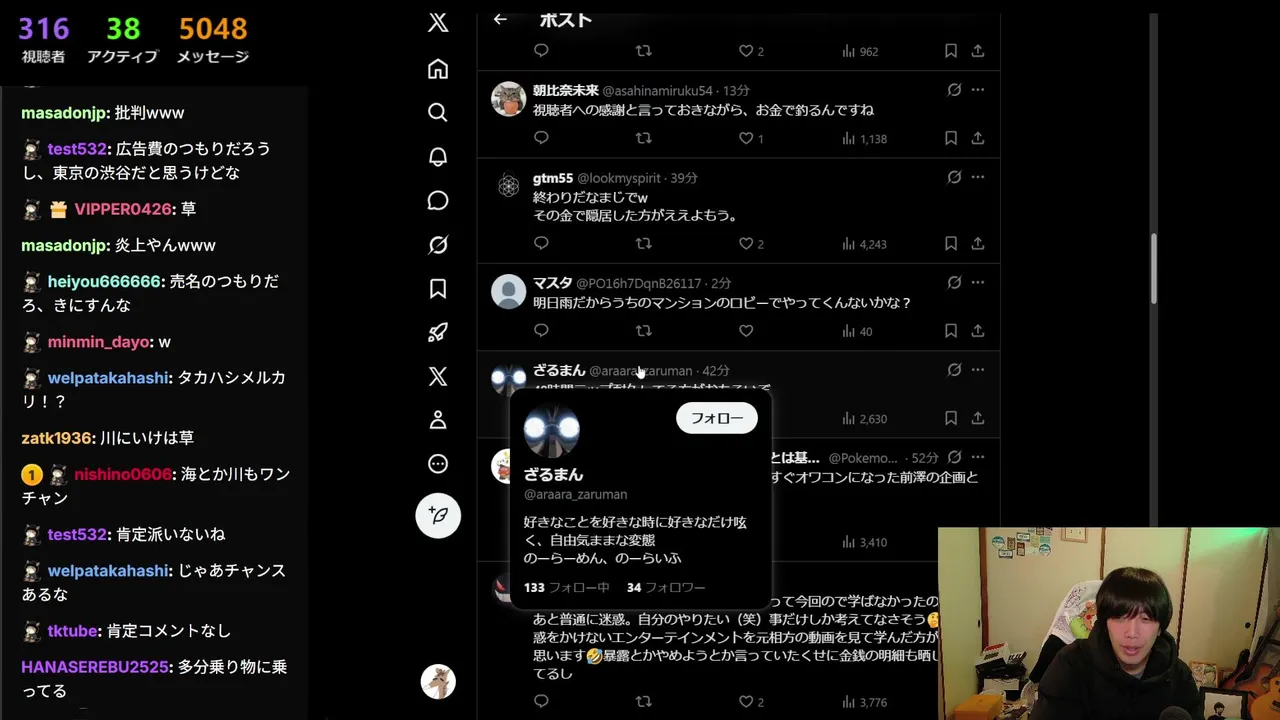Open the profile icon in the sidebar
The width and height of the screenshot is (1280, 720).
438,420
